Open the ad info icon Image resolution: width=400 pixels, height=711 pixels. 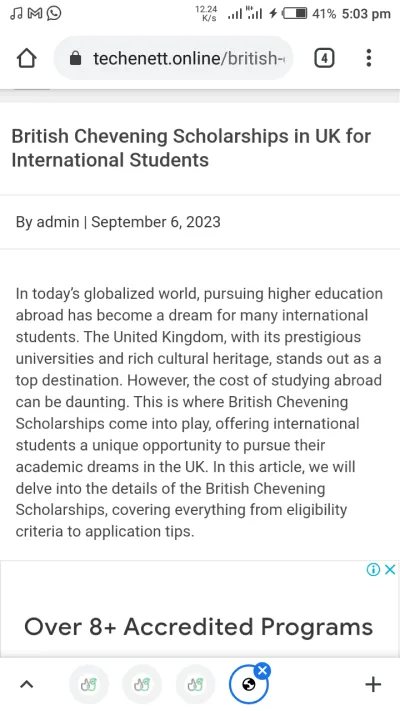coord(373,570)
